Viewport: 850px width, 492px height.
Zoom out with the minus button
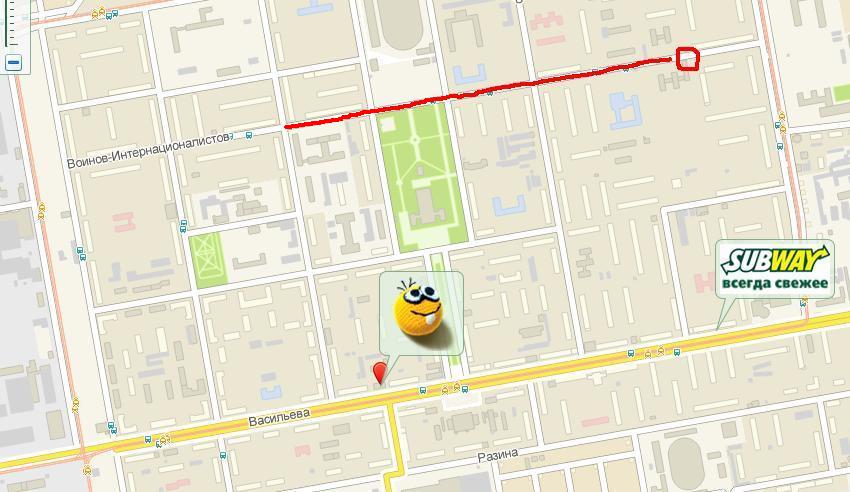coord(13,62)
